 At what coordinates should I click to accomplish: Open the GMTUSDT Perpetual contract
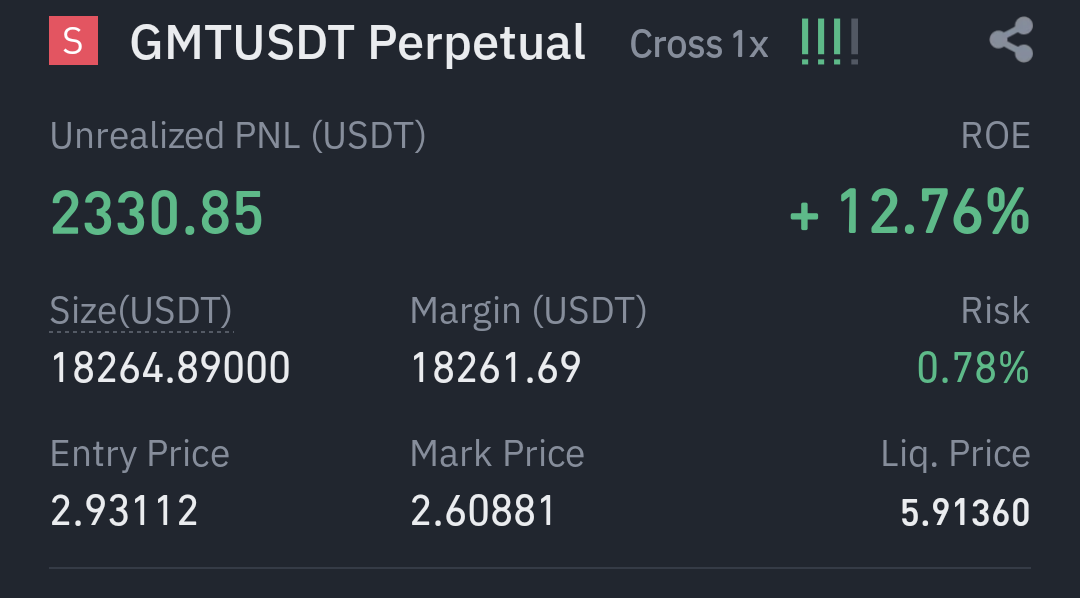[x=357, y=43]
